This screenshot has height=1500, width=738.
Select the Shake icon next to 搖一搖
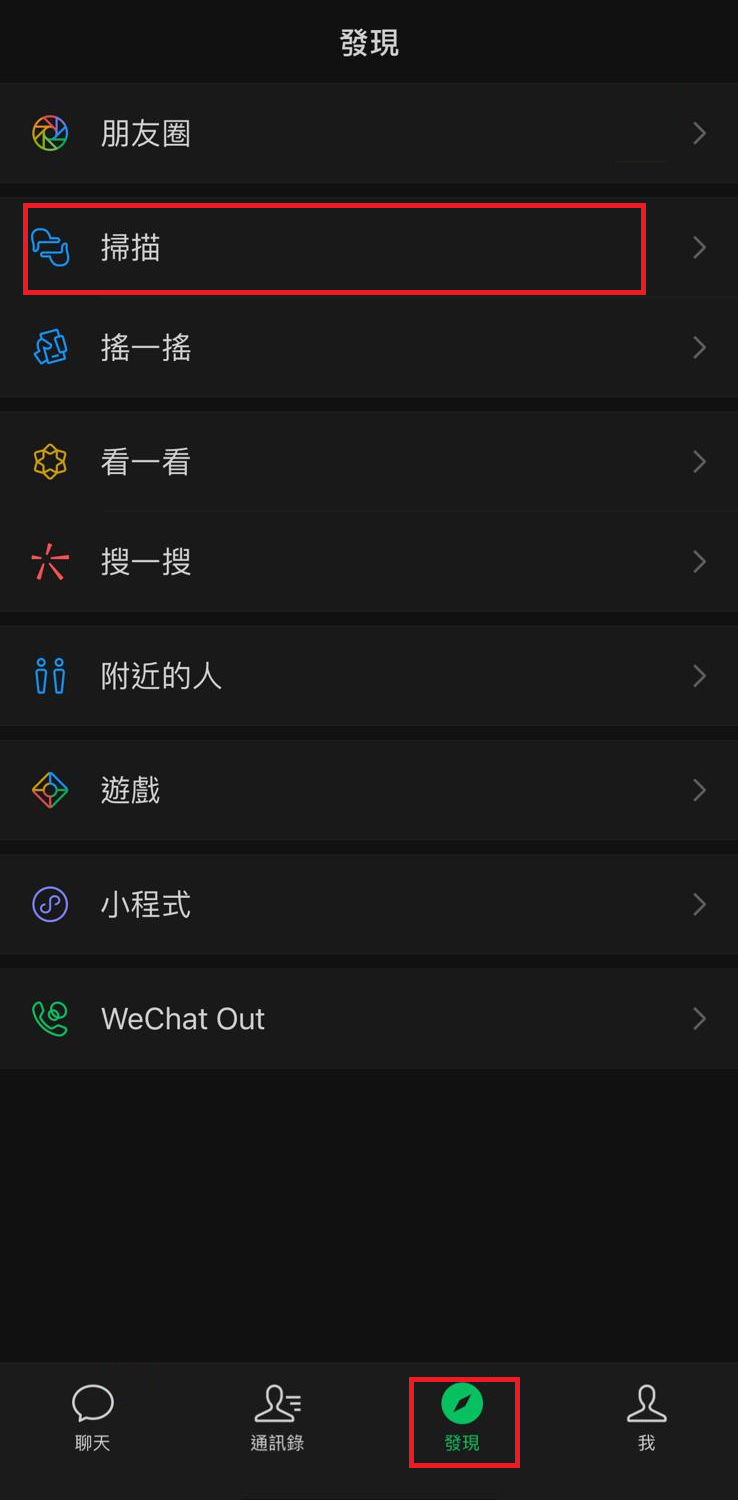(x=50, y=347)
